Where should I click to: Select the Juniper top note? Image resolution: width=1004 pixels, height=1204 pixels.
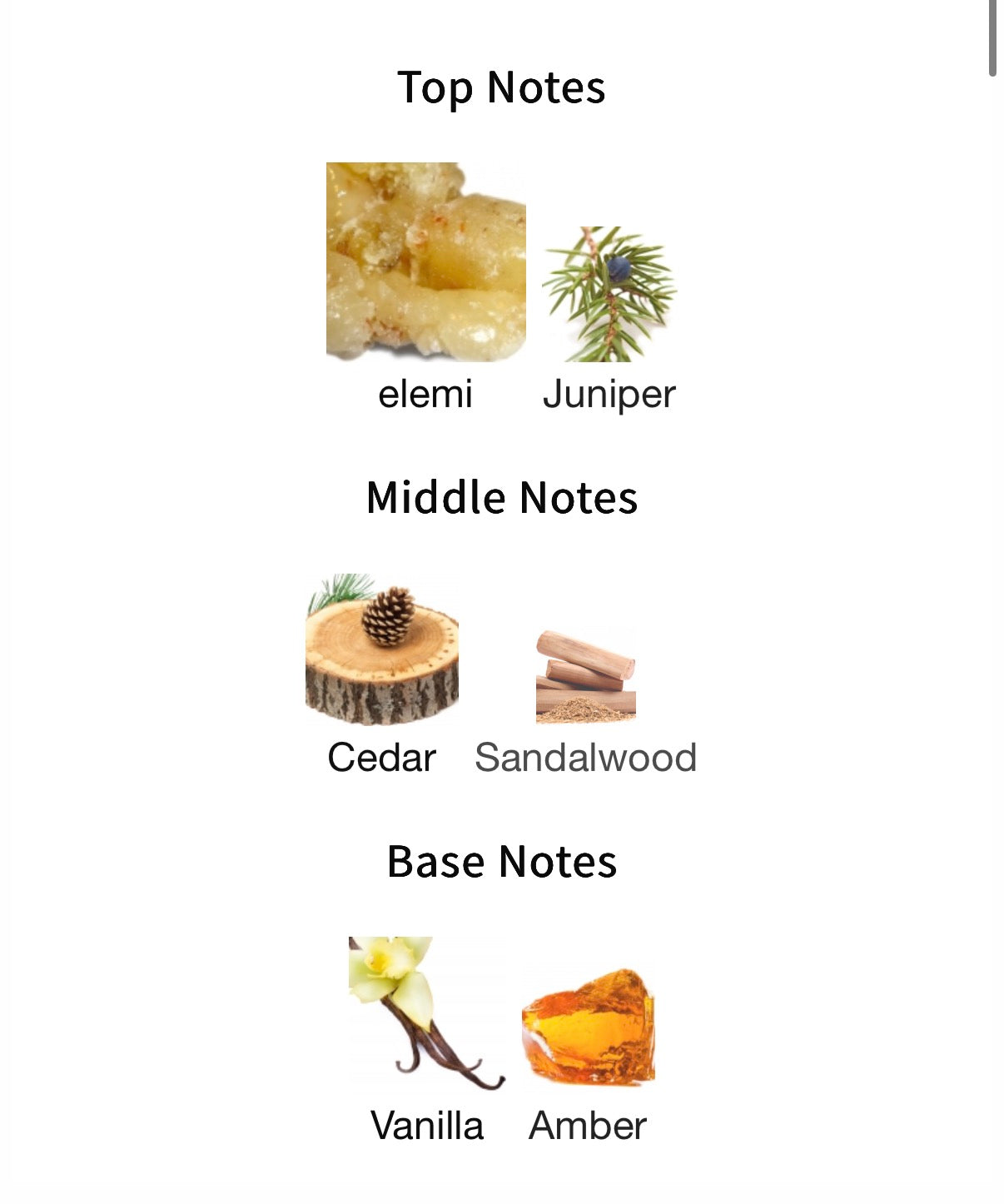coord(609,295)
